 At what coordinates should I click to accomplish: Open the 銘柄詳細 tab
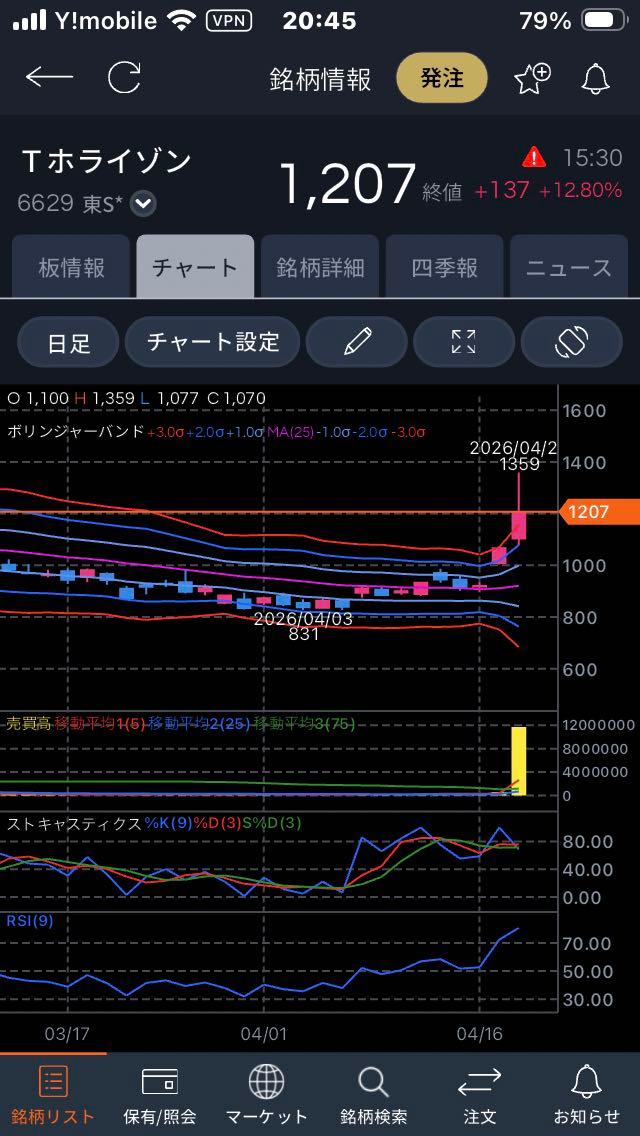click(x=320, y=267)
